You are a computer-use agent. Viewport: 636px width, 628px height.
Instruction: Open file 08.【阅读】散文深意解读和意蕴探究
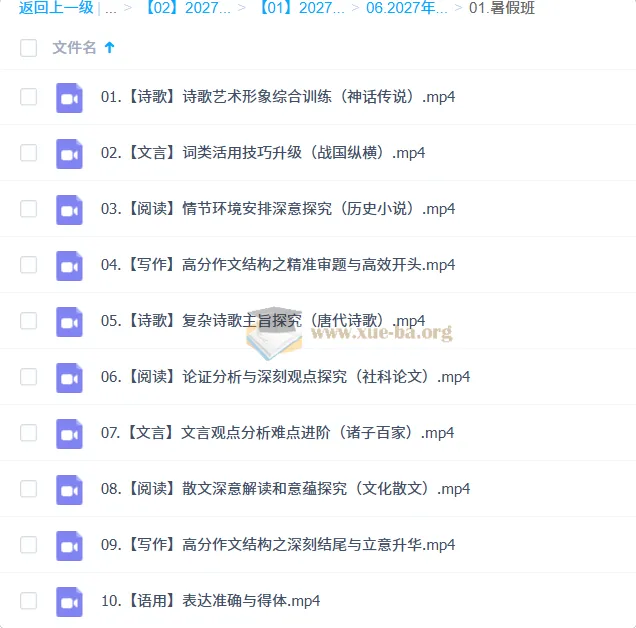(x=286, y=489)
